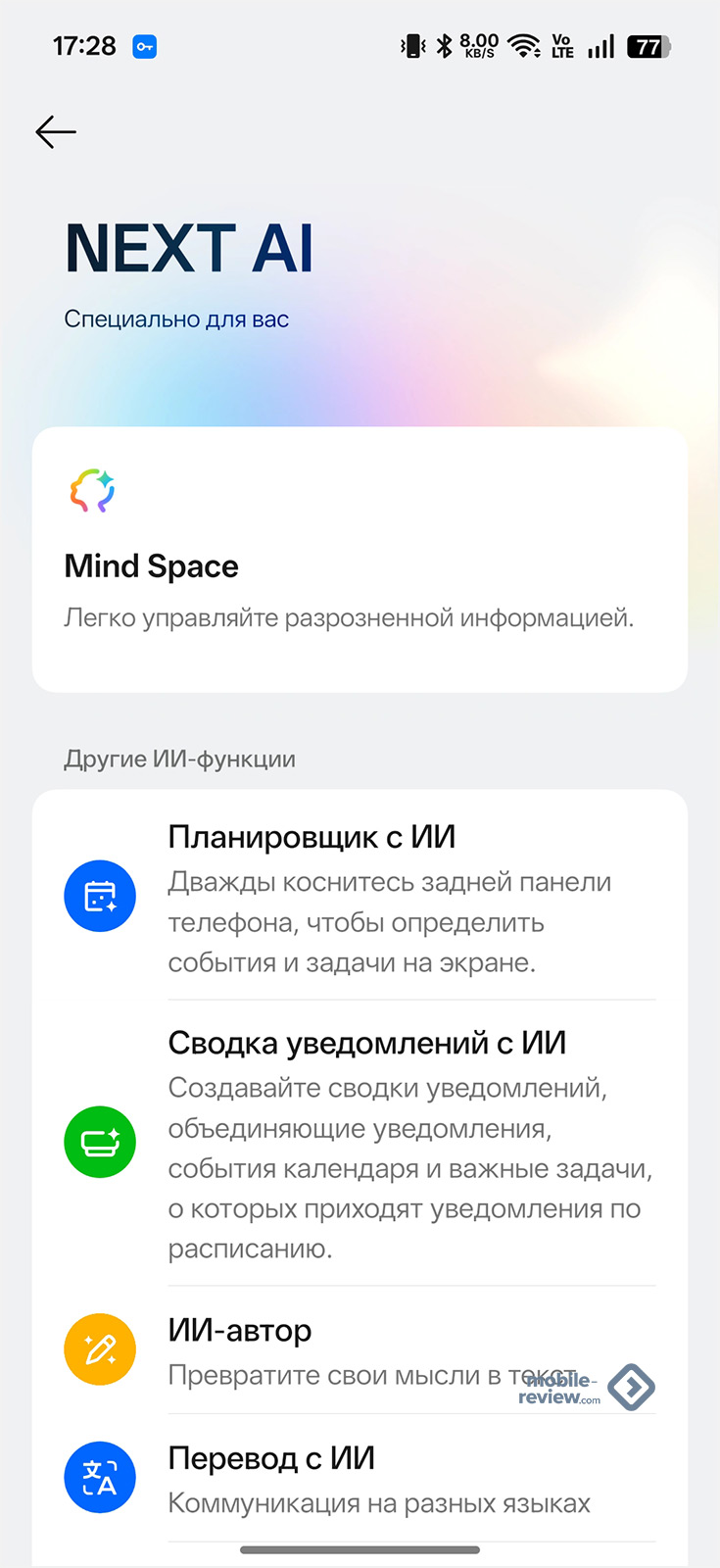Open Планировщик с ИИ settings
Screen dimensions: 720x1568
[360, 897]
